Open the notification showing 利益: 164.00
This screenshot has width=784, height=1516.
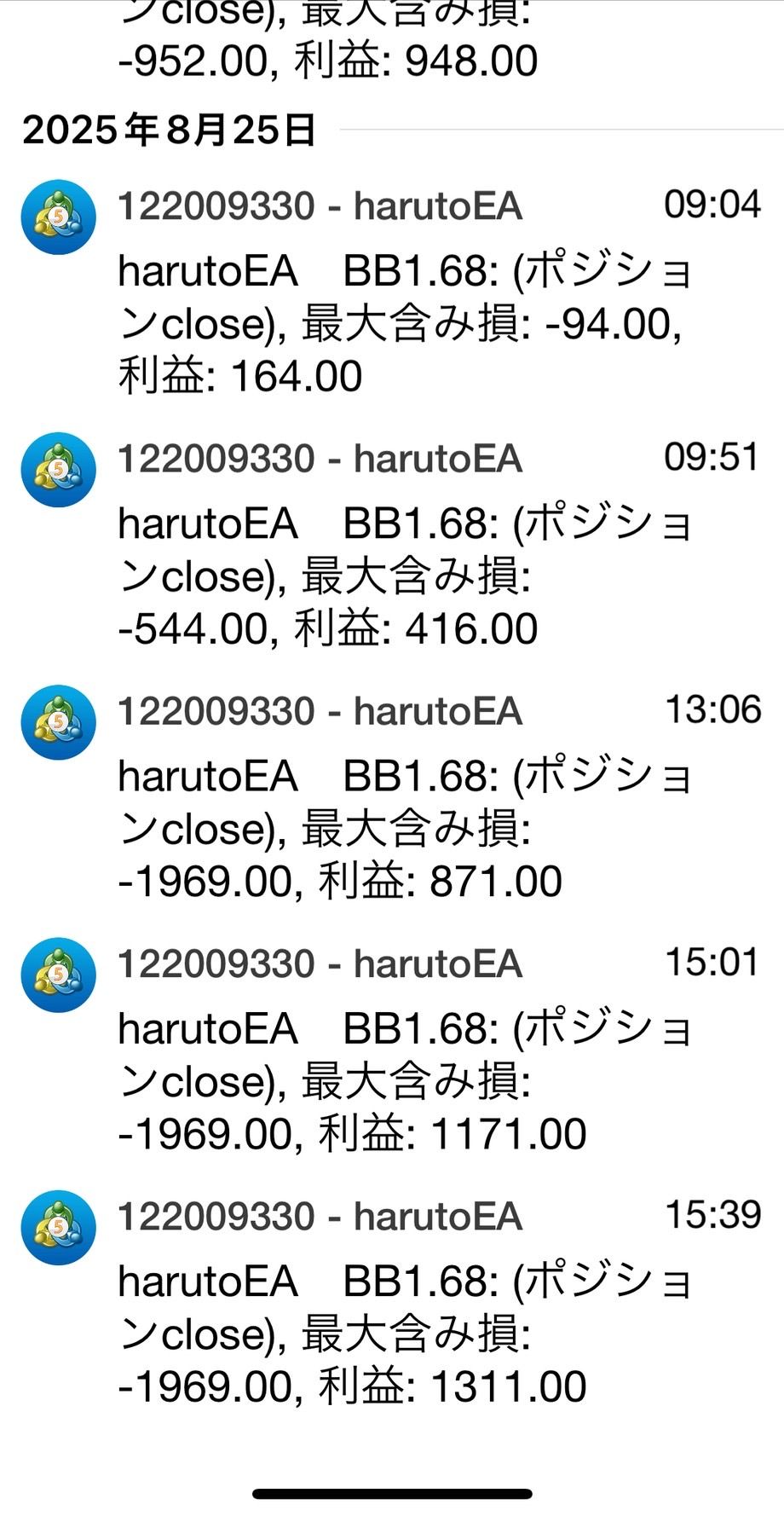(x=392, y=290)
